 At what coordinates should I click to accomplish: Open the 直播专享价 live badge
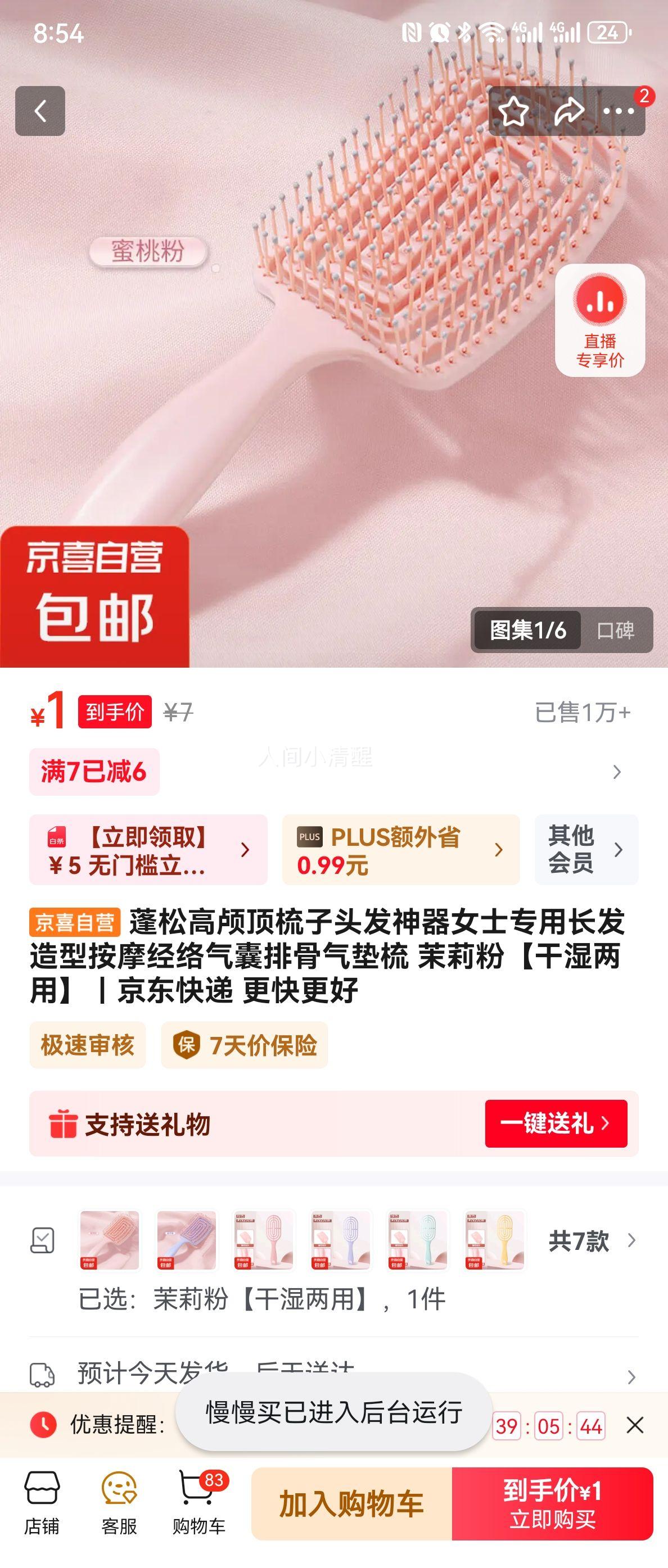click(x=599, y=320)
